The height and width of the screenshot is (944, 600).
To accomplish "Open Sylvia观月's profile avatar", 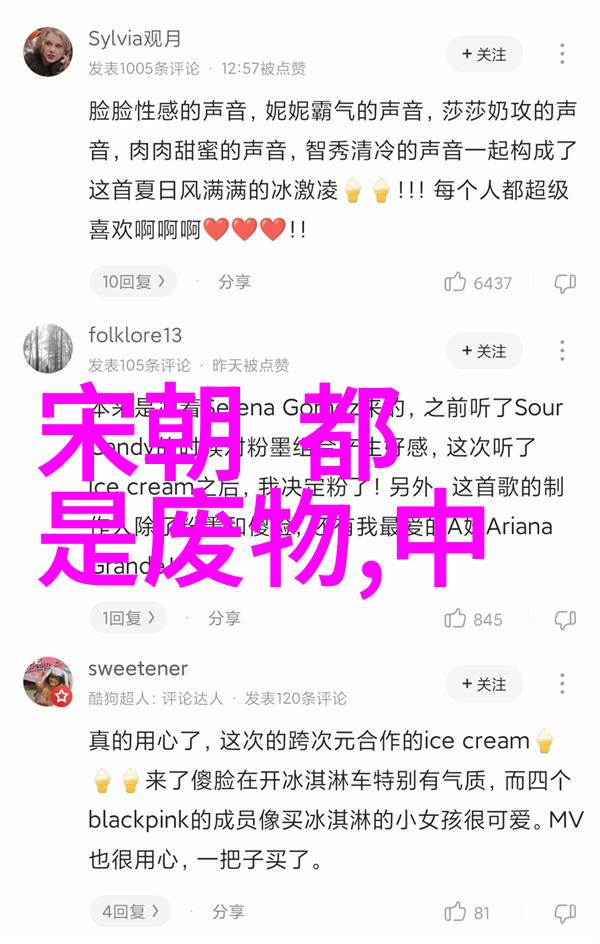I will (47, 53).
